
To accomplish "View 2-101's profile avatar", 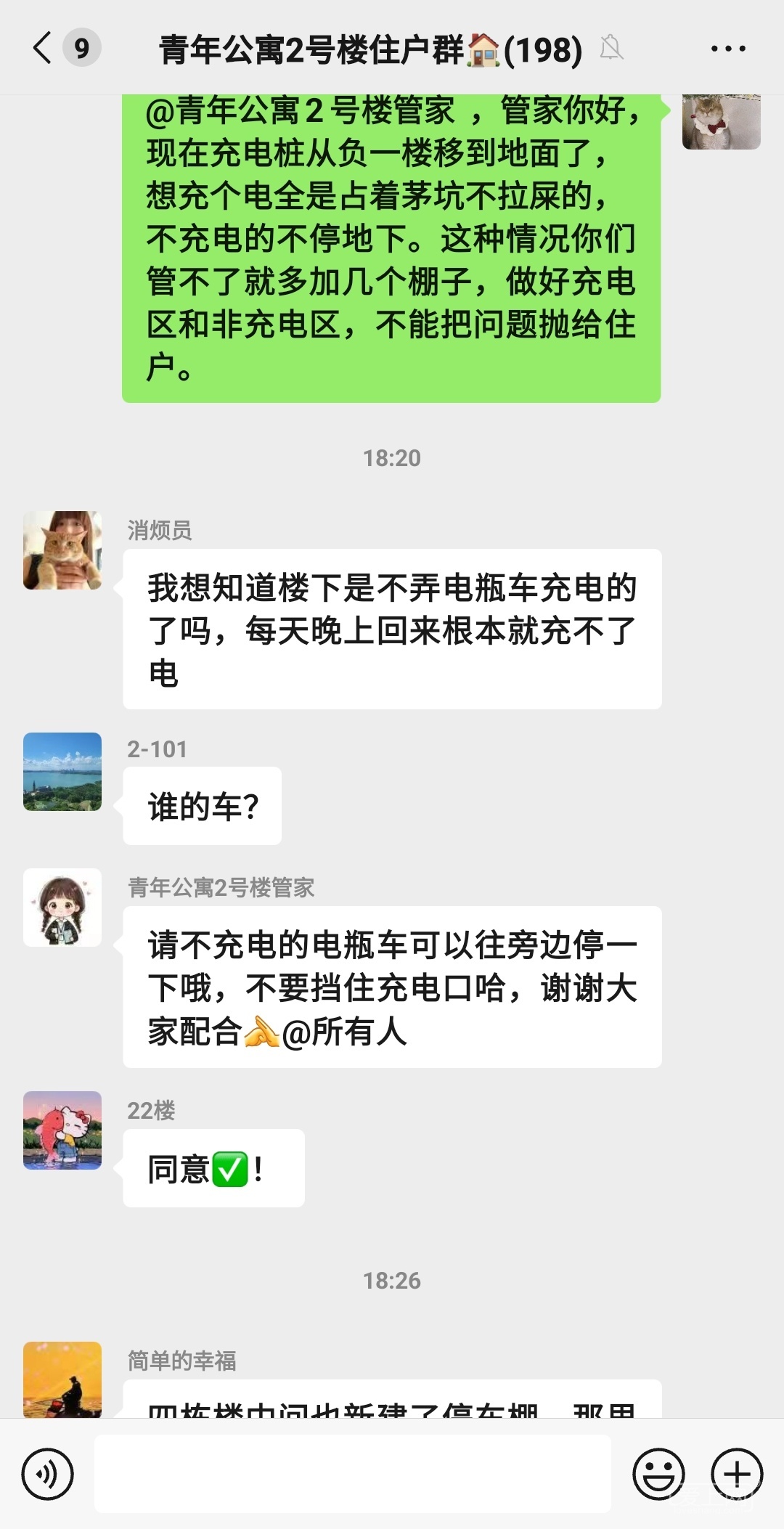I will tap(62, 772).
